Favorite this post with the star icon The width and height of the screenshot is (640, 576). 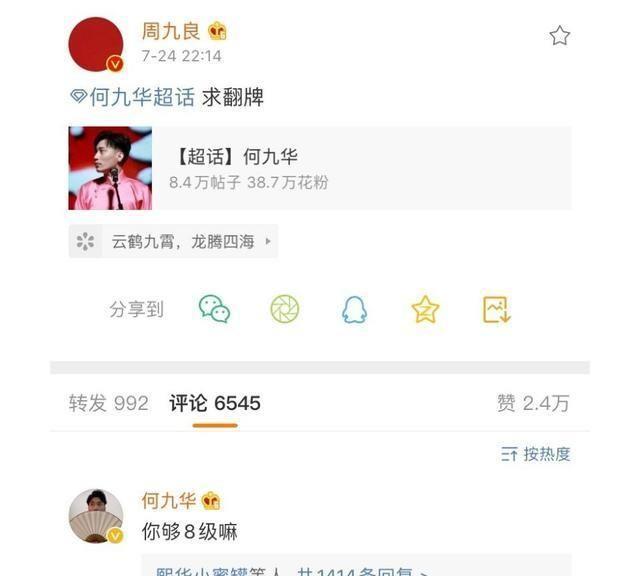559,36
